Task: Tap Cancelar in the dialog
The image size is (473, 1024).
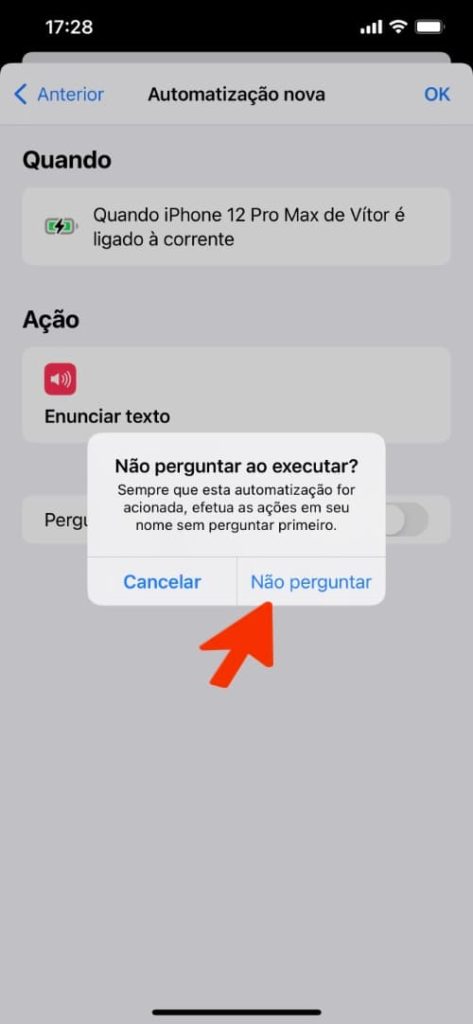Action: point(162,581)
